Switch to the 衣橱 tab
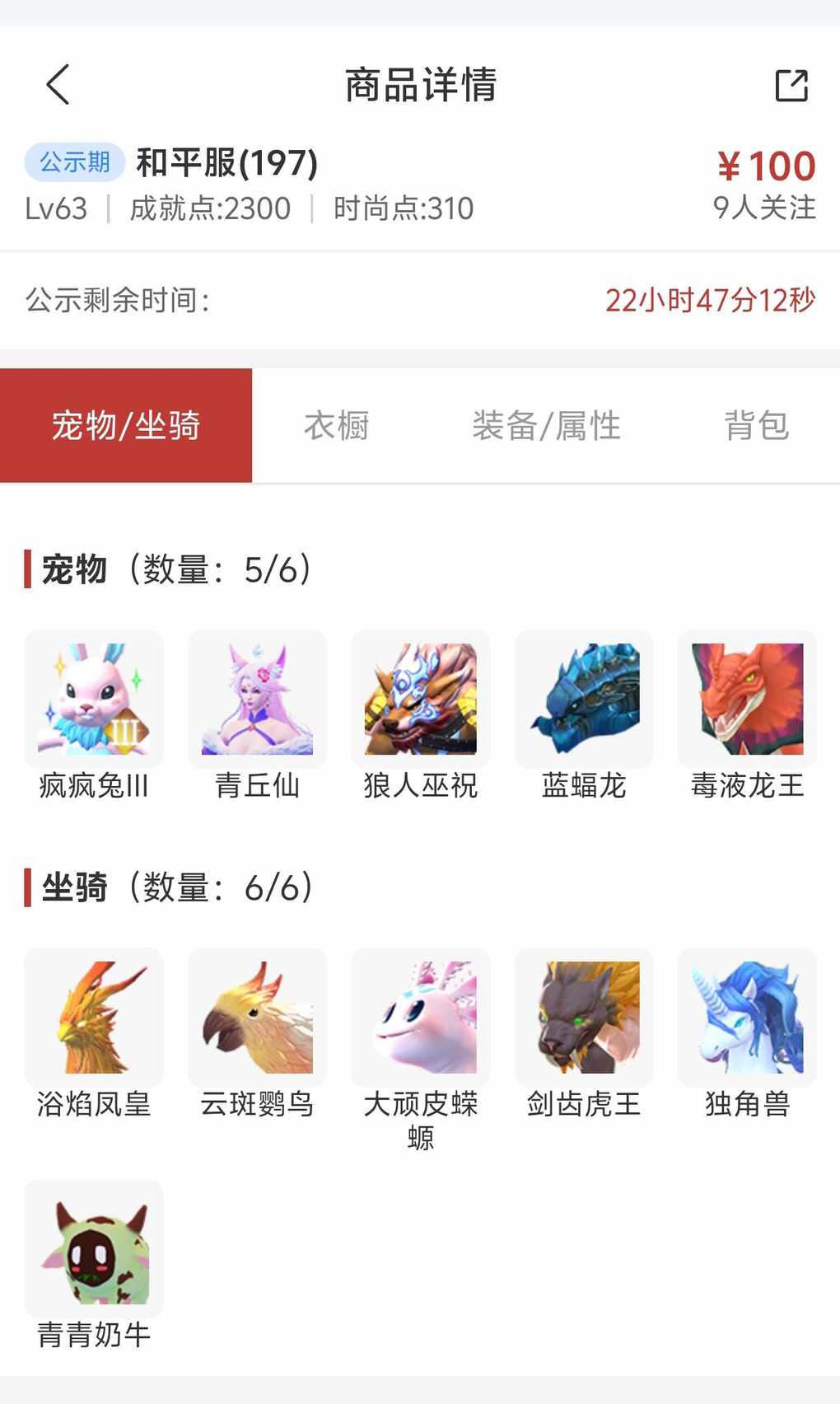Screen dimensions: 840x1404 pyautogui.click(x=336, y=425)
